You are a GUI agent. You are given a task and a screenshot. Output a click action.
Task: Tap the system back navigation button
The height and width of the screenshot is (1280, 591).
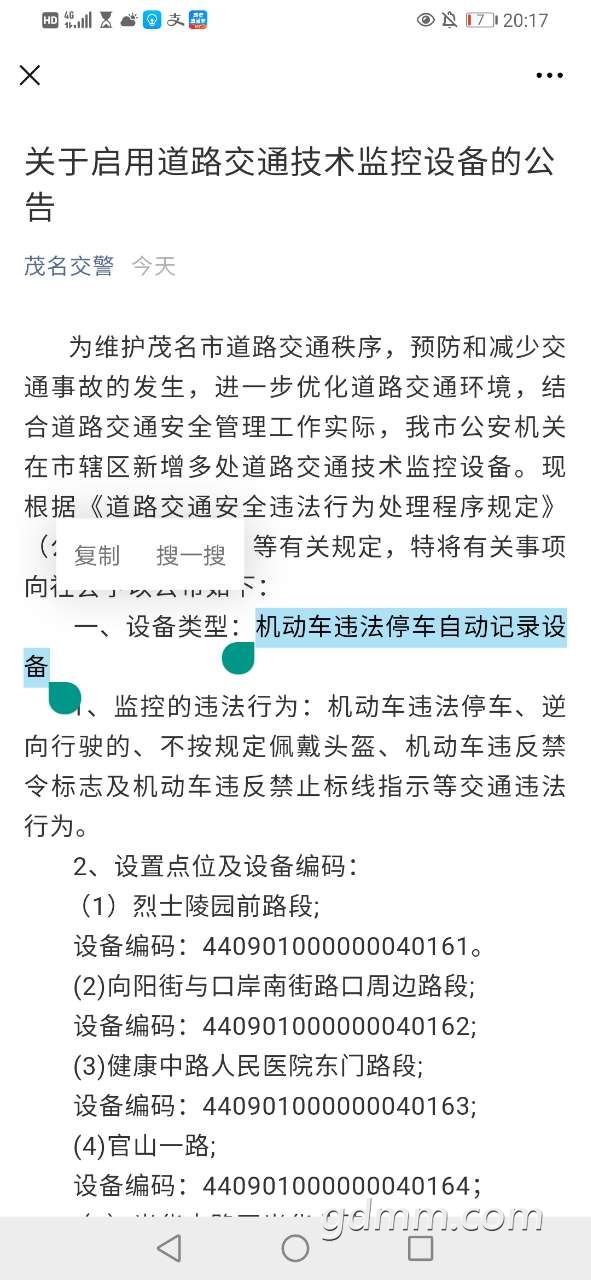pos(169,1247)
